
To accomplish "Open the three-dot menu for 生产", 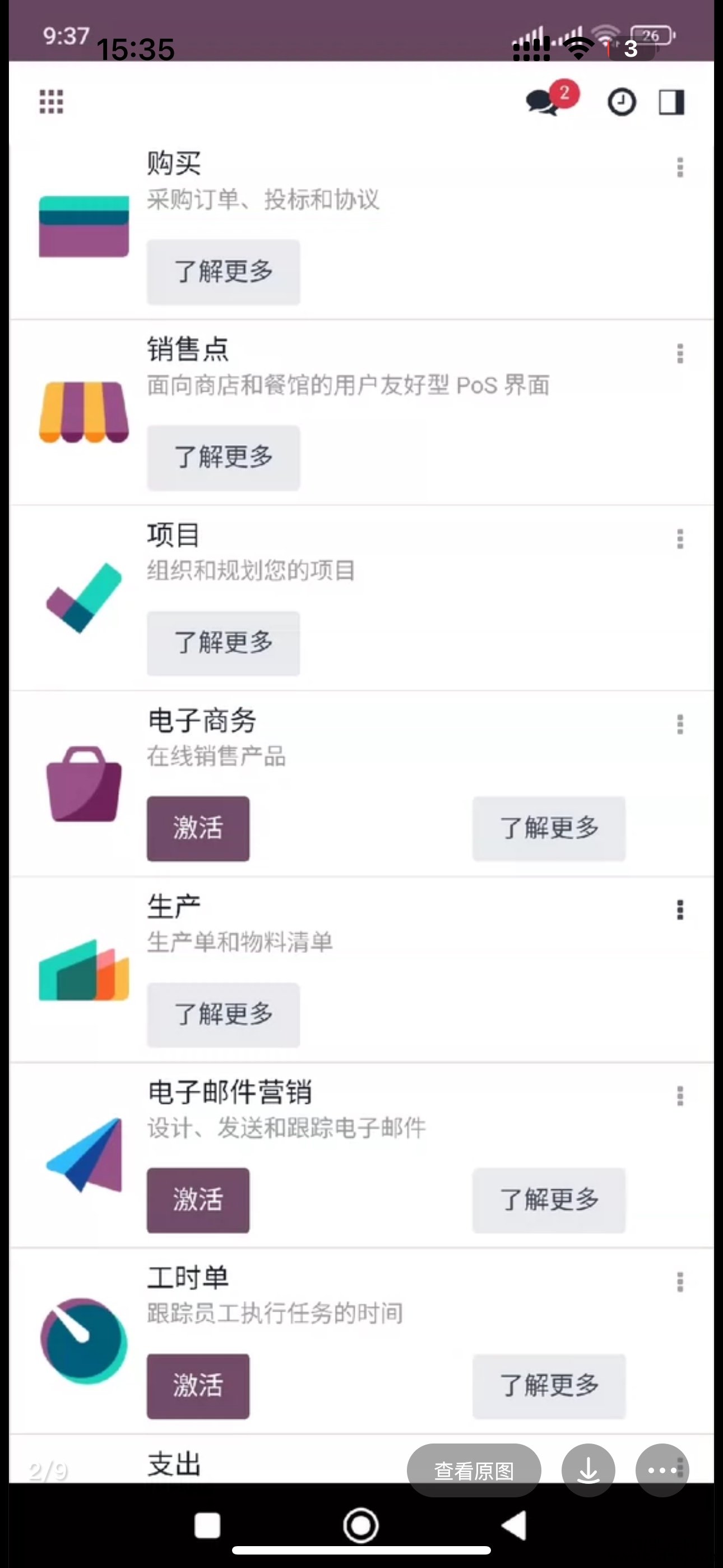I will [680, 910].
